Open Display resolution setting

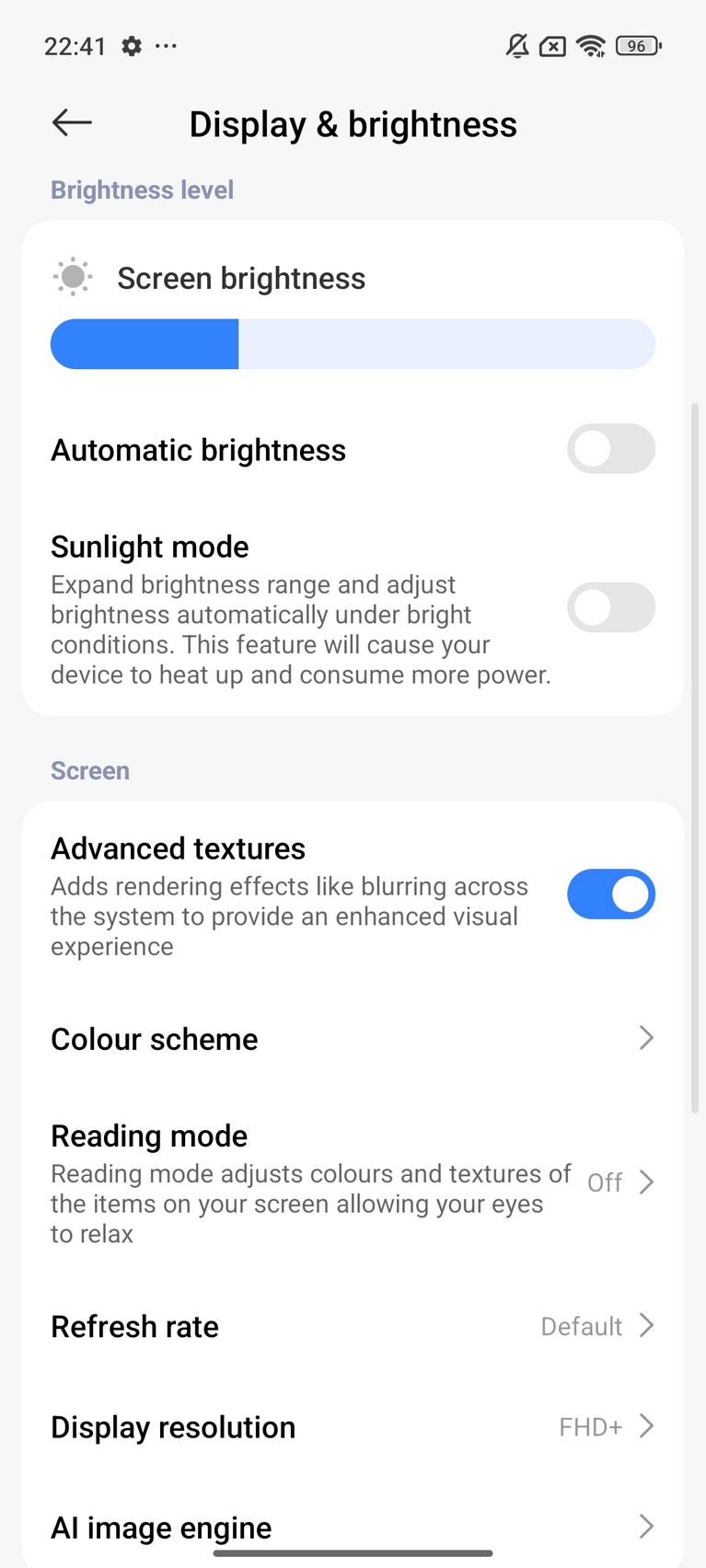tap(353, 1427)
